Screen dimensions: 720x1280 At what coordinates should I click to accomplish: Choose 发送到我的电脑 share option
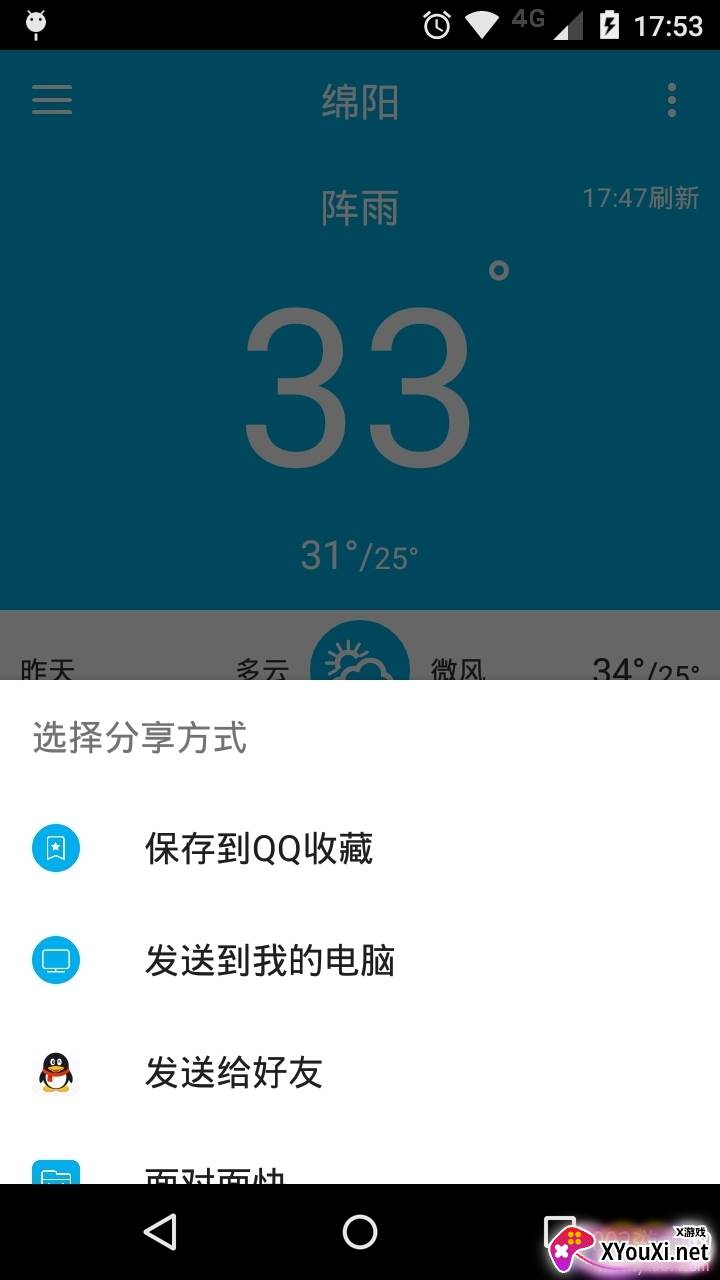pyautogui.click(x=269, y=961)
